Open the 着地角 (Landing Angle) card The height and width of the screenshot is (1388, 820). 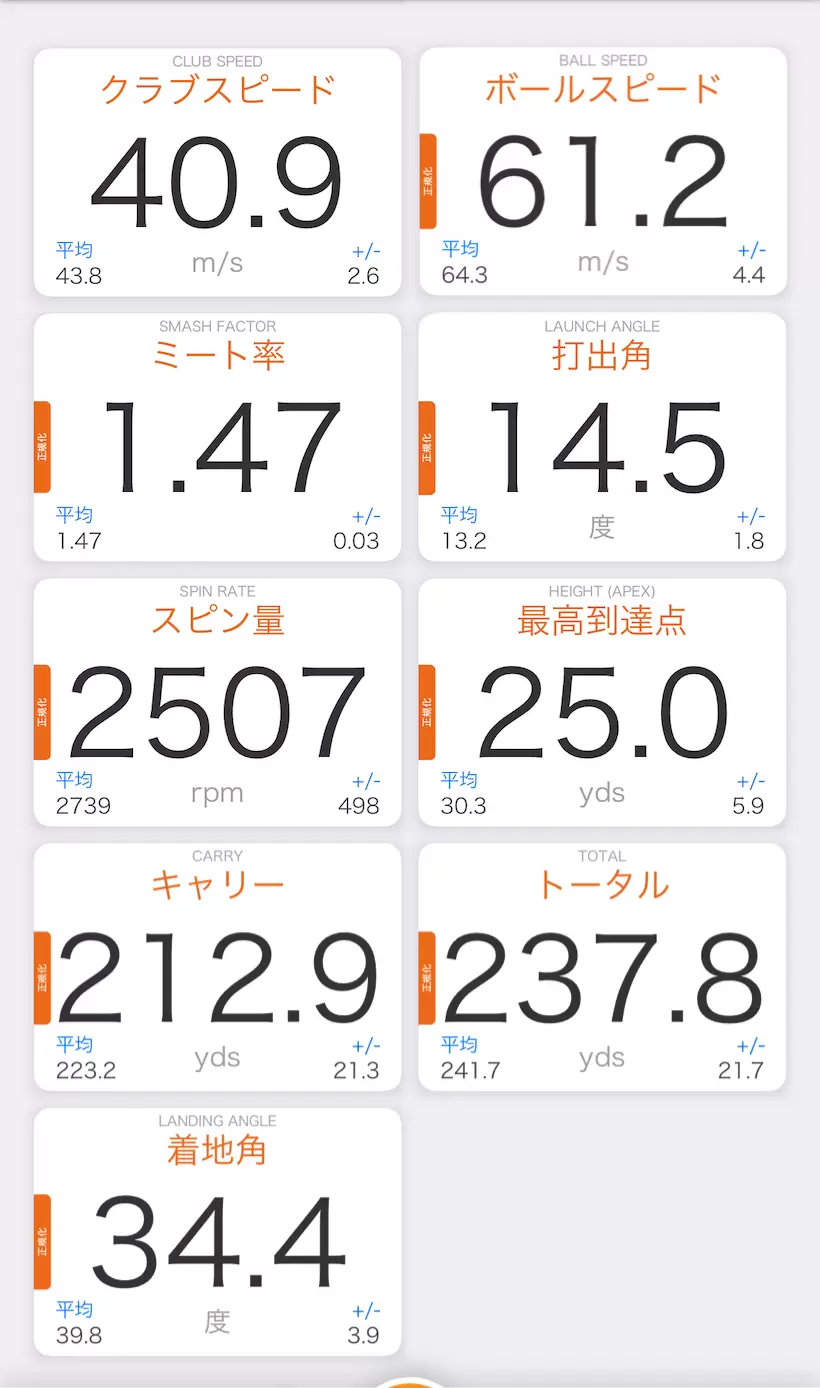[x=217, y=1230]
